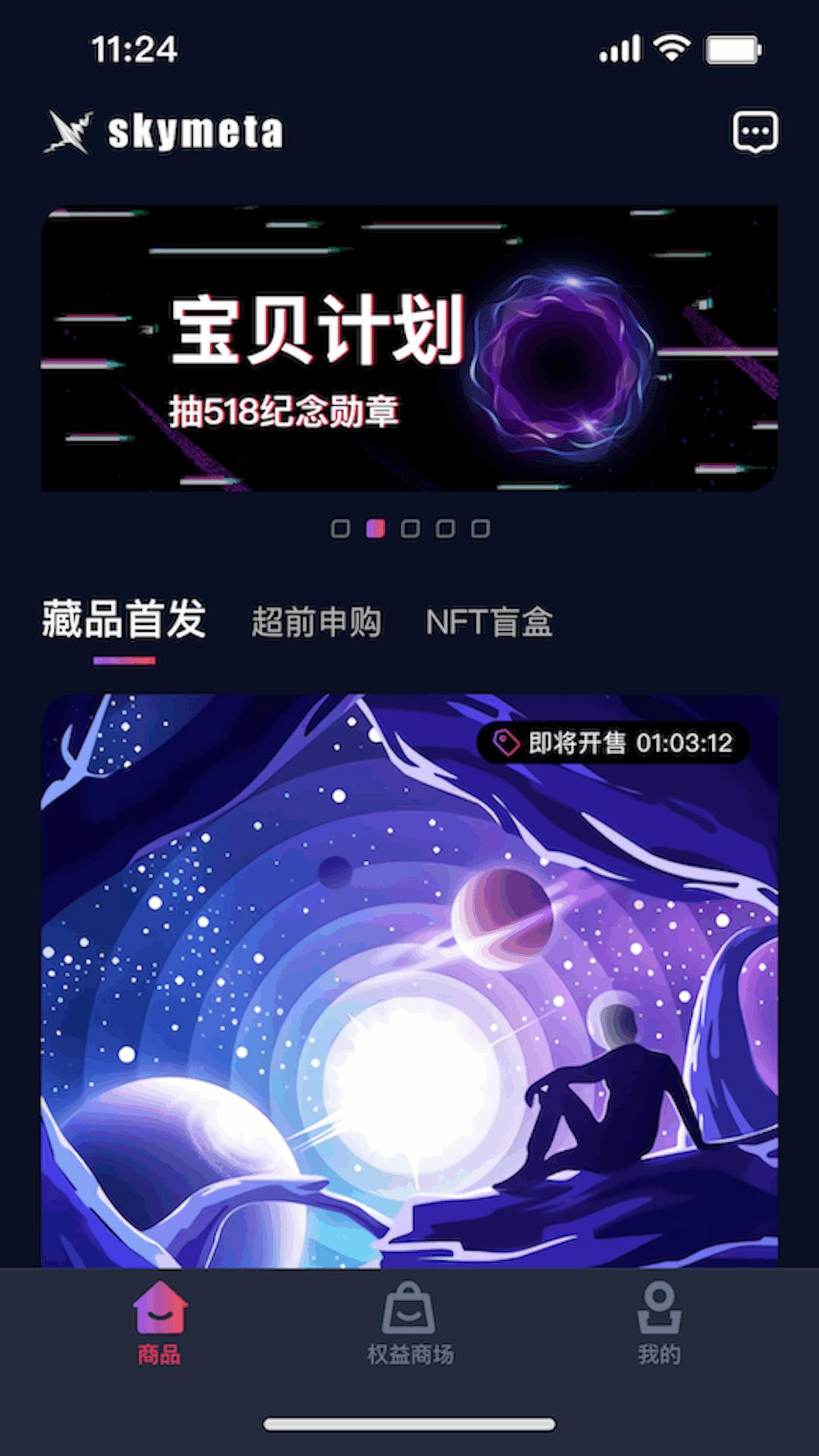Viewport: 819px width, 1456px height.
Task: Switch to the 超前申购 tab
Action: (x=316, y=622)
